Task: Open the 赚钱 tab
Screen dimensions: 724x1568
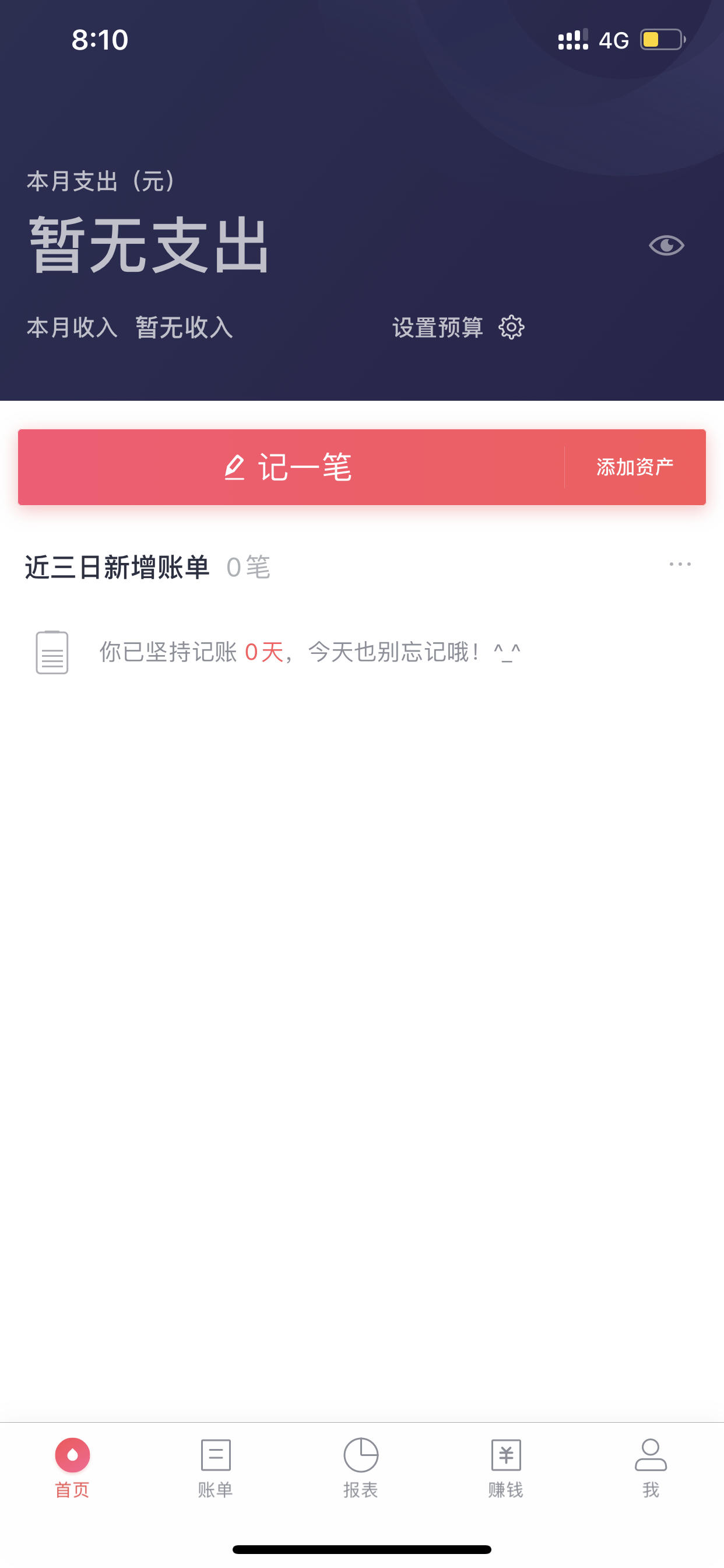Action: pos(505,1468)
